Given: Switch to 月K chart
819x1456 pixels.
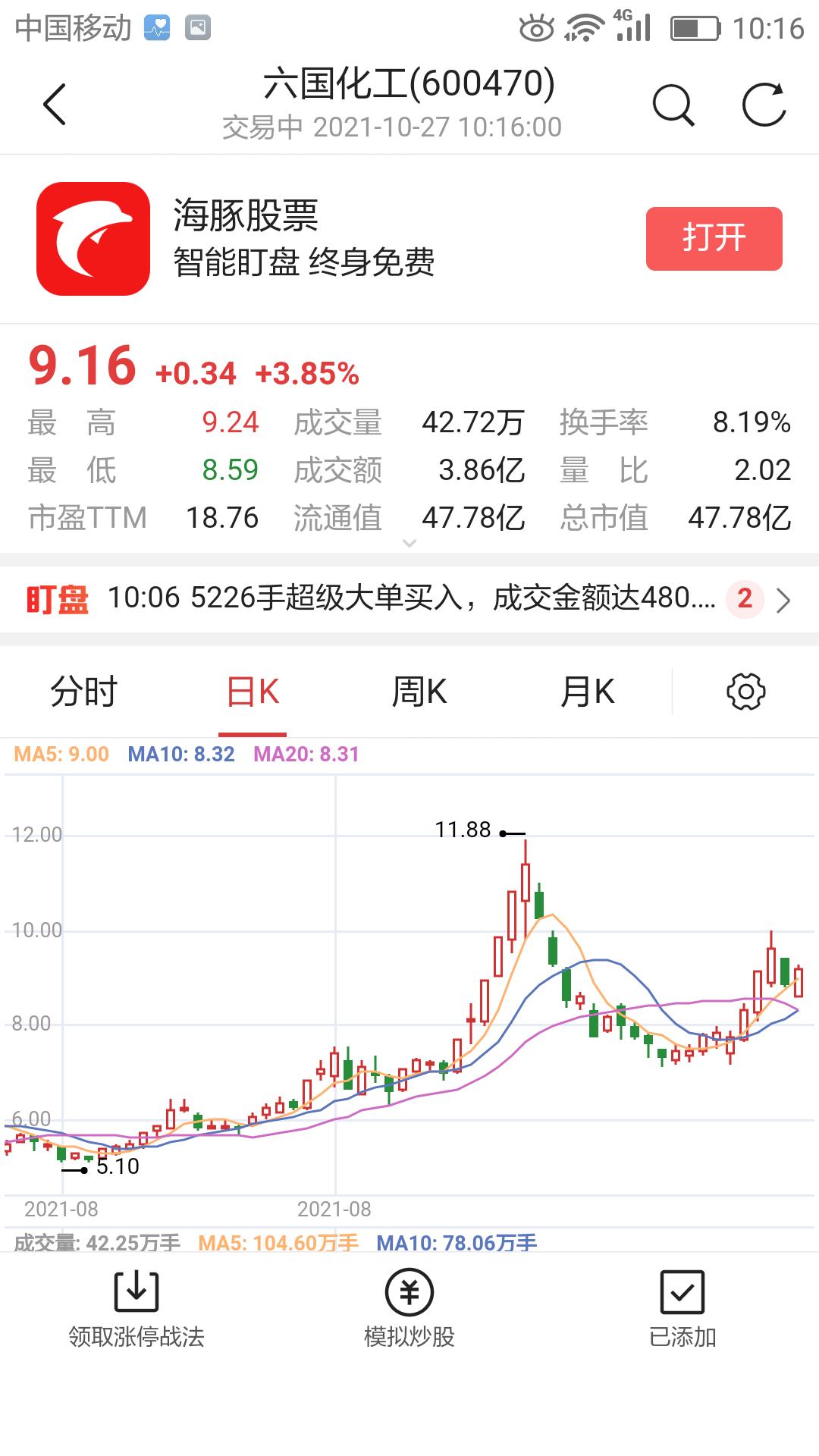Looking at the screenshot, I should tap(588, 692).
